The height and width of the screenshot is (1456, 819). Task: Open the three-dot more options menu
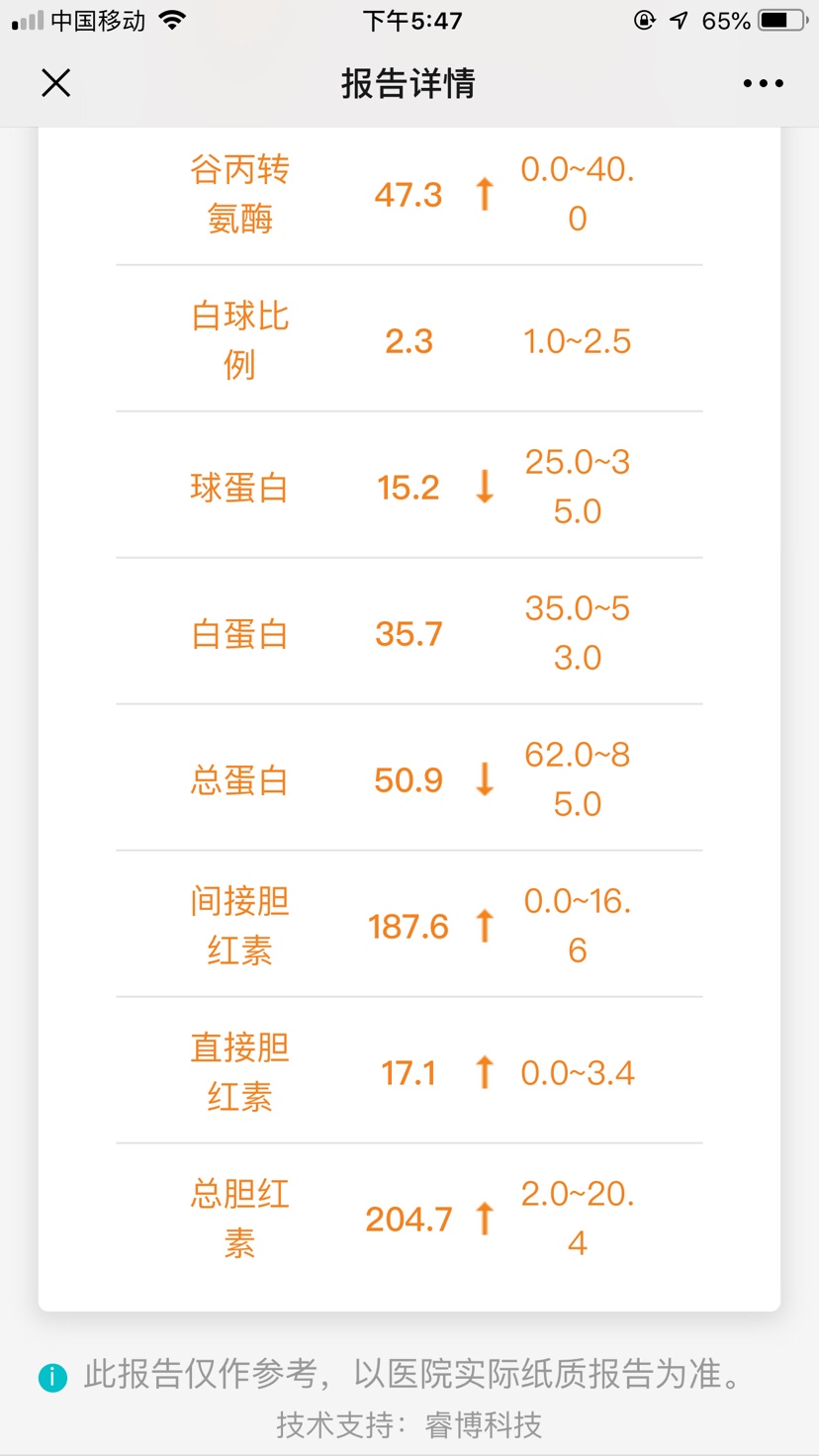click(763, 84)
